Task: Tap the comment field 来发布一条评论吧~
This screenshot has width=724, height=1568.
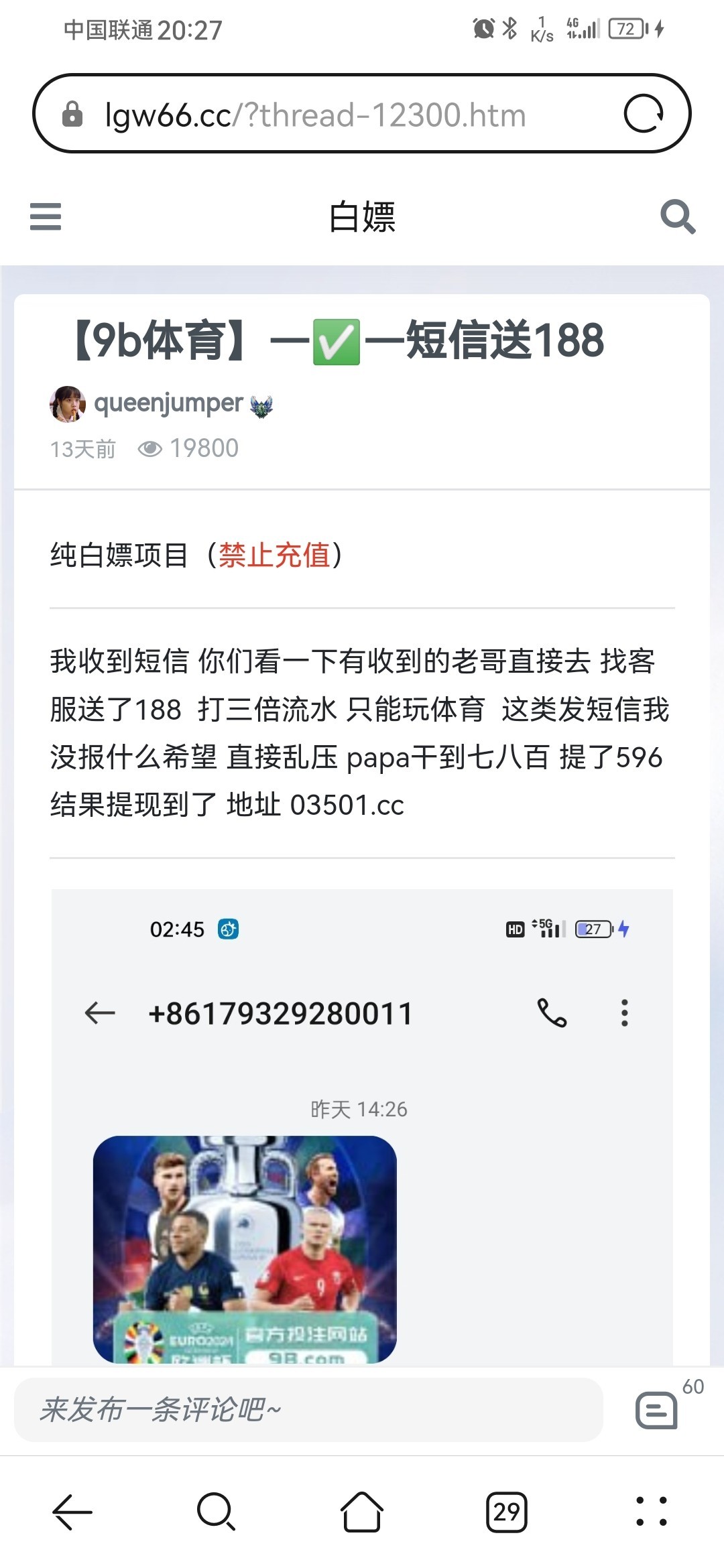Action: (308, 1409)
